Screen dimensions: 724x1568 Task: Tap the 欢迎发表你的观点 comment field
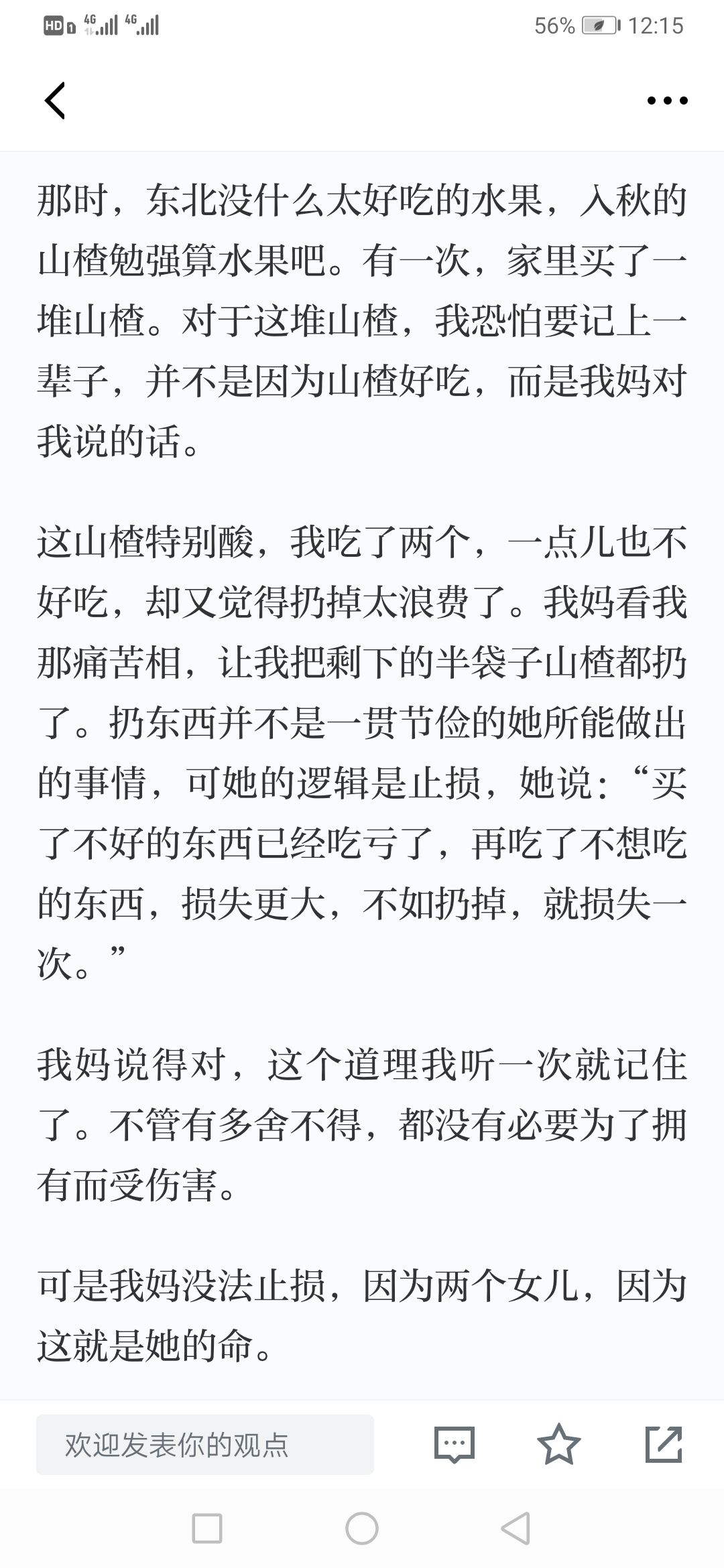205,1445
